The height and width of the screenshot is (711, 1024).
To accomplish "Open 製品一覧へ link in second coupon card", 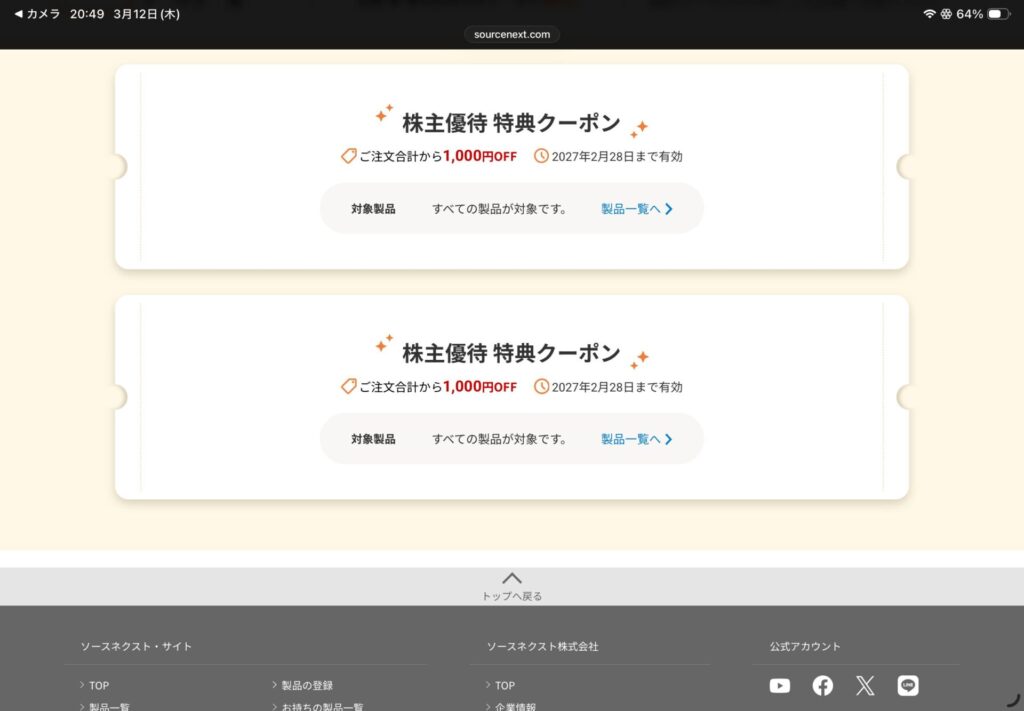I will pos(636,439).
